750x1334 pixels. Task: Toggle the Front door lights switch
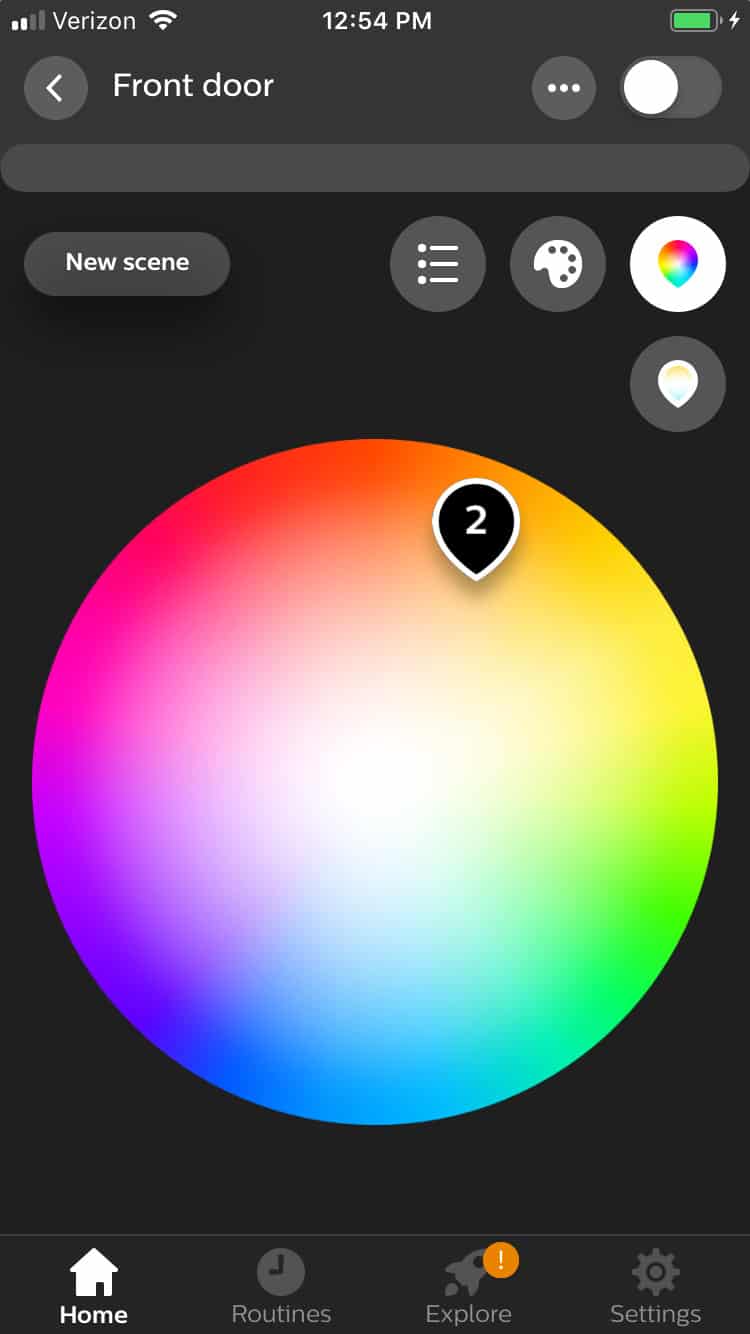pyautogui.click(x=671, y=87)
